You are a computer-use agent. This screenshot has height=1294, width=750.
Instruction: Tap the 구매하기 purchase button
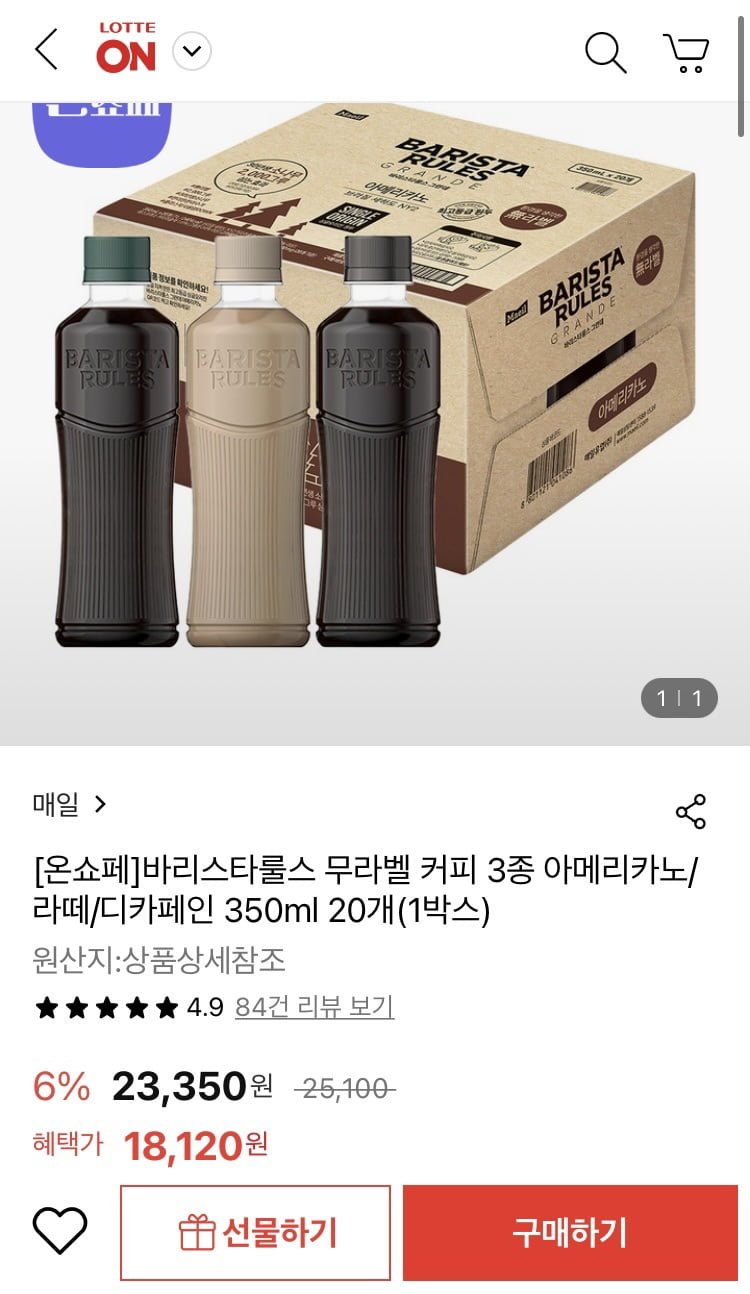[569, 1232]
